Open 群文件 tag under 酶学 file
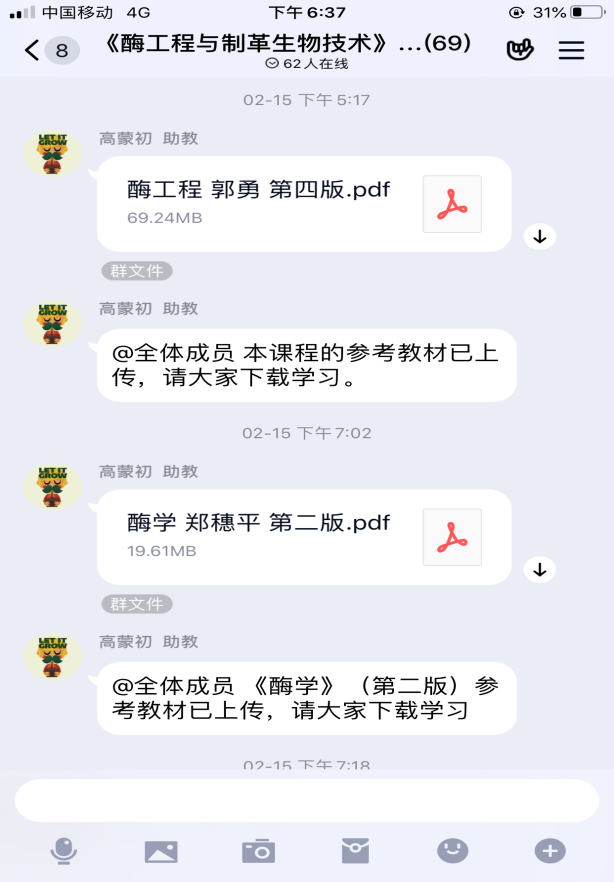Image resolution: width=614 pixels, height=882 pixels. click(137, 604)
